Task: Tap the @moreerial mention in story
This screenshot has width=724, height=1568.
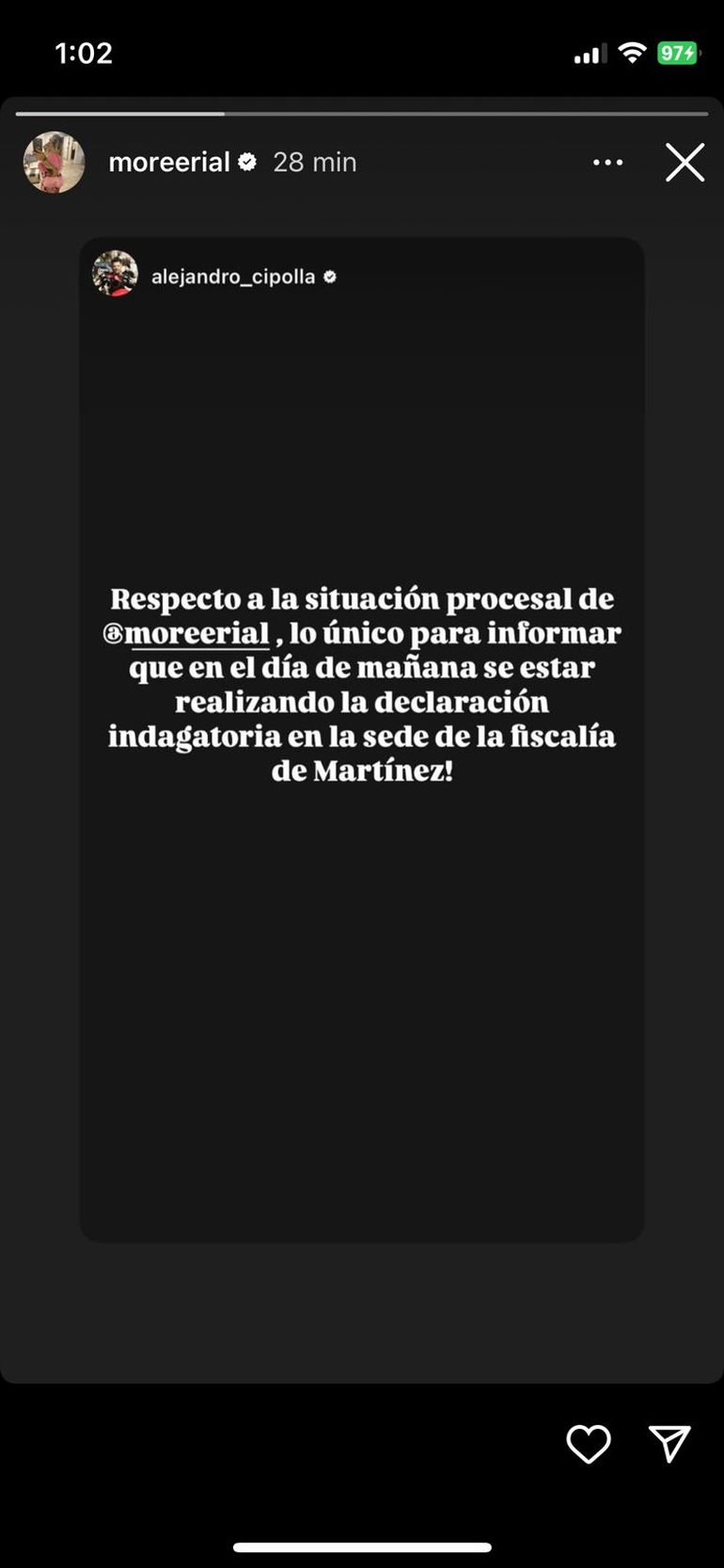Action: [x=188, y=633]
